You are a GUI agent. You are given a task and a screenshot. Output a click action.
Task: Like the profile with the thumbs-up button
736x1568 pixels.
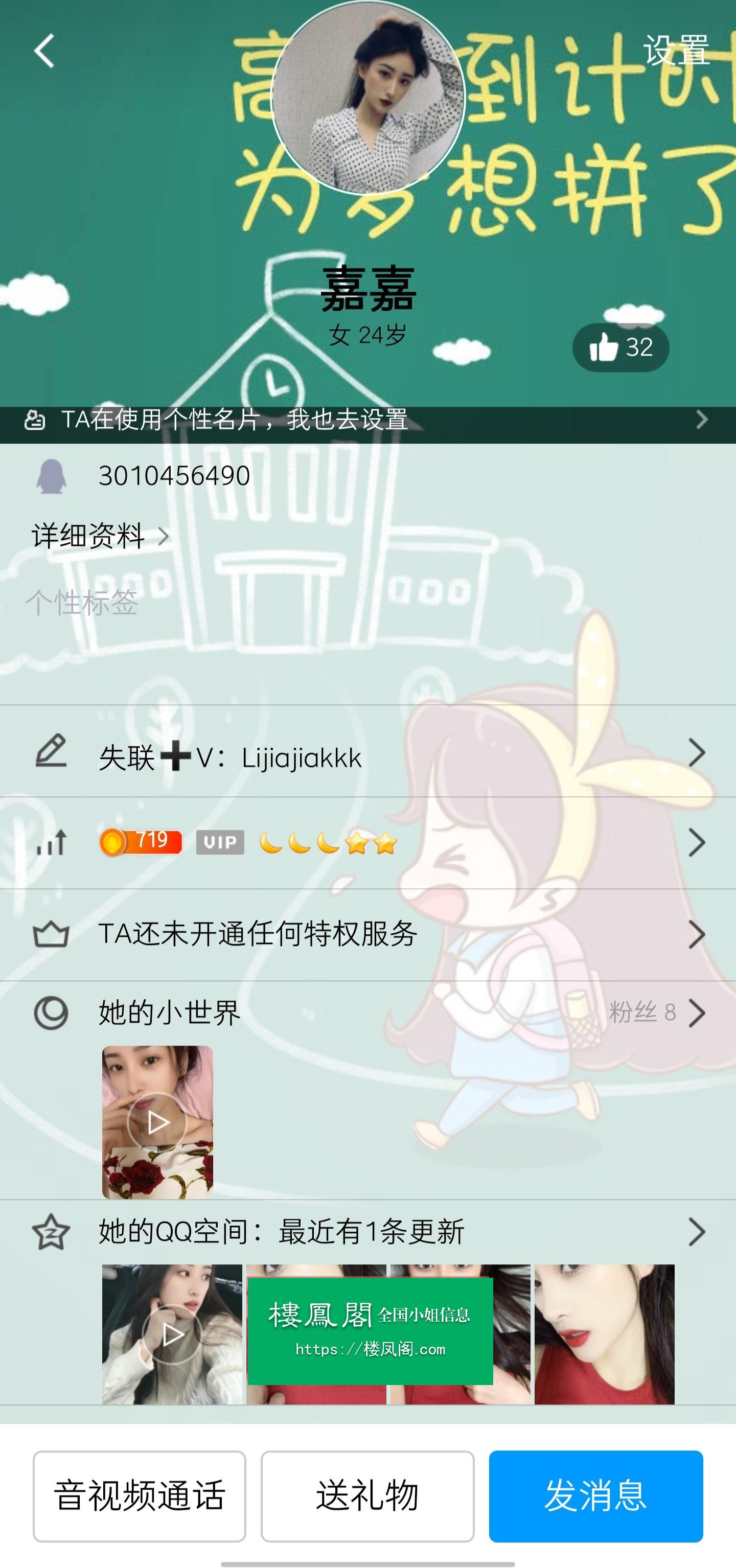point(620,348)
